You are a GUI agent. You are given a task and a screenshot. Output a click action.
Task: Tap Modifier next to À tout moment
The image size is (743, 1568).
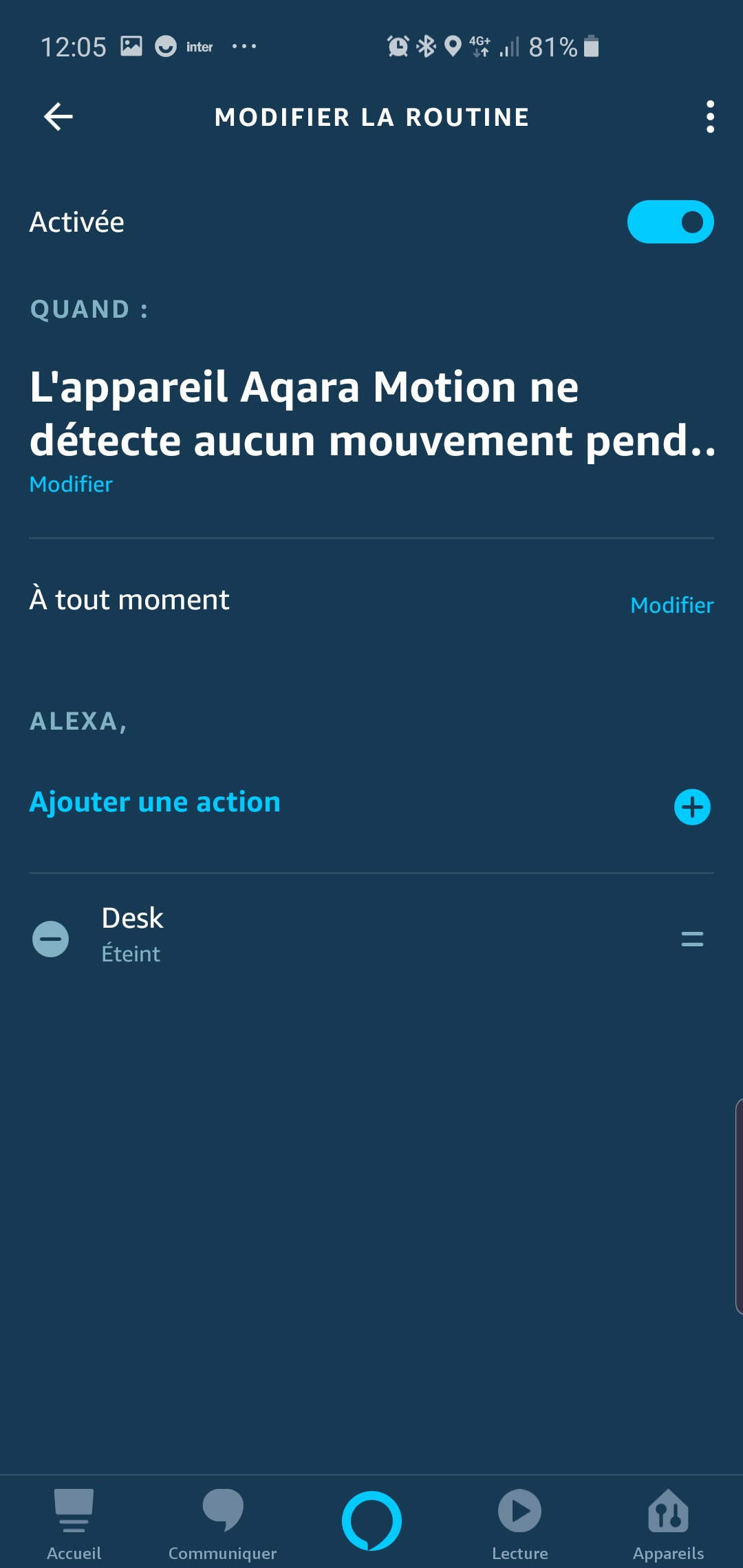672,605
